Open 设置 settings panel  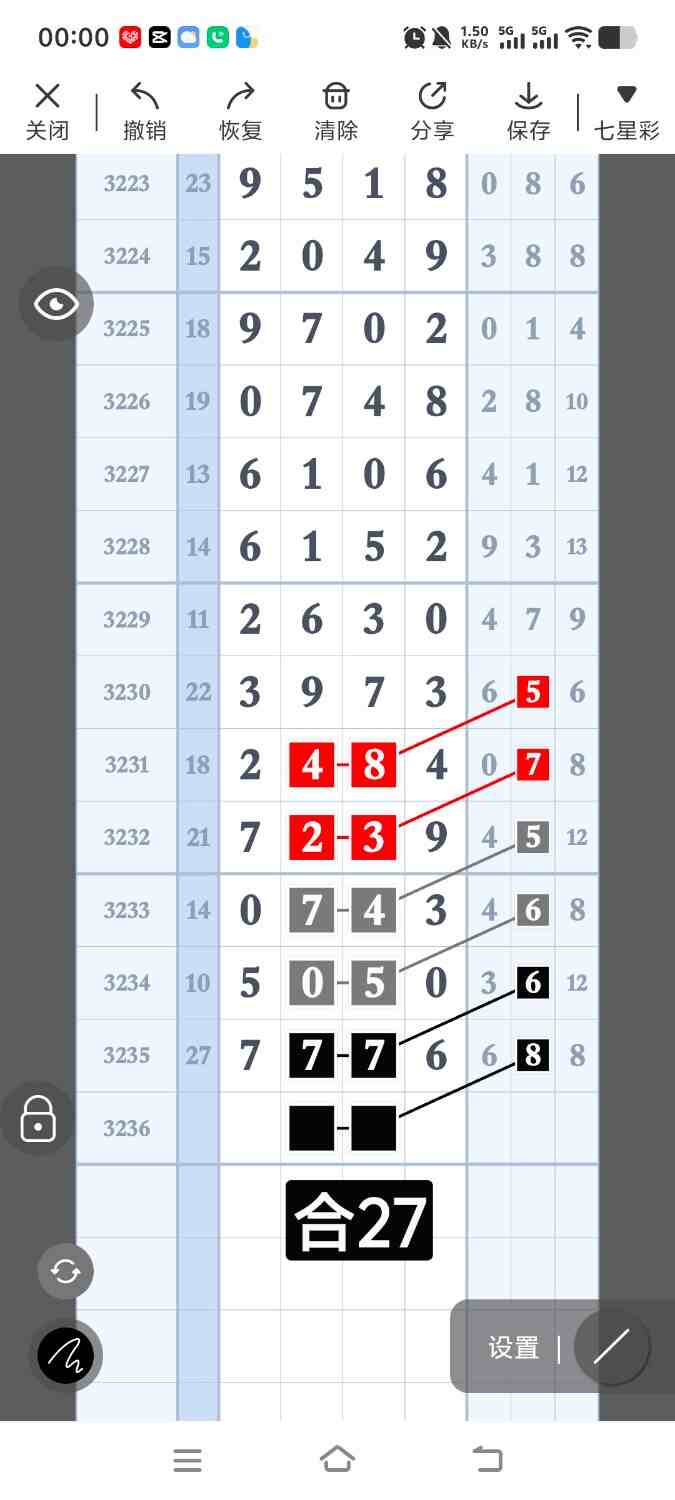click(x=514, y=1348)
